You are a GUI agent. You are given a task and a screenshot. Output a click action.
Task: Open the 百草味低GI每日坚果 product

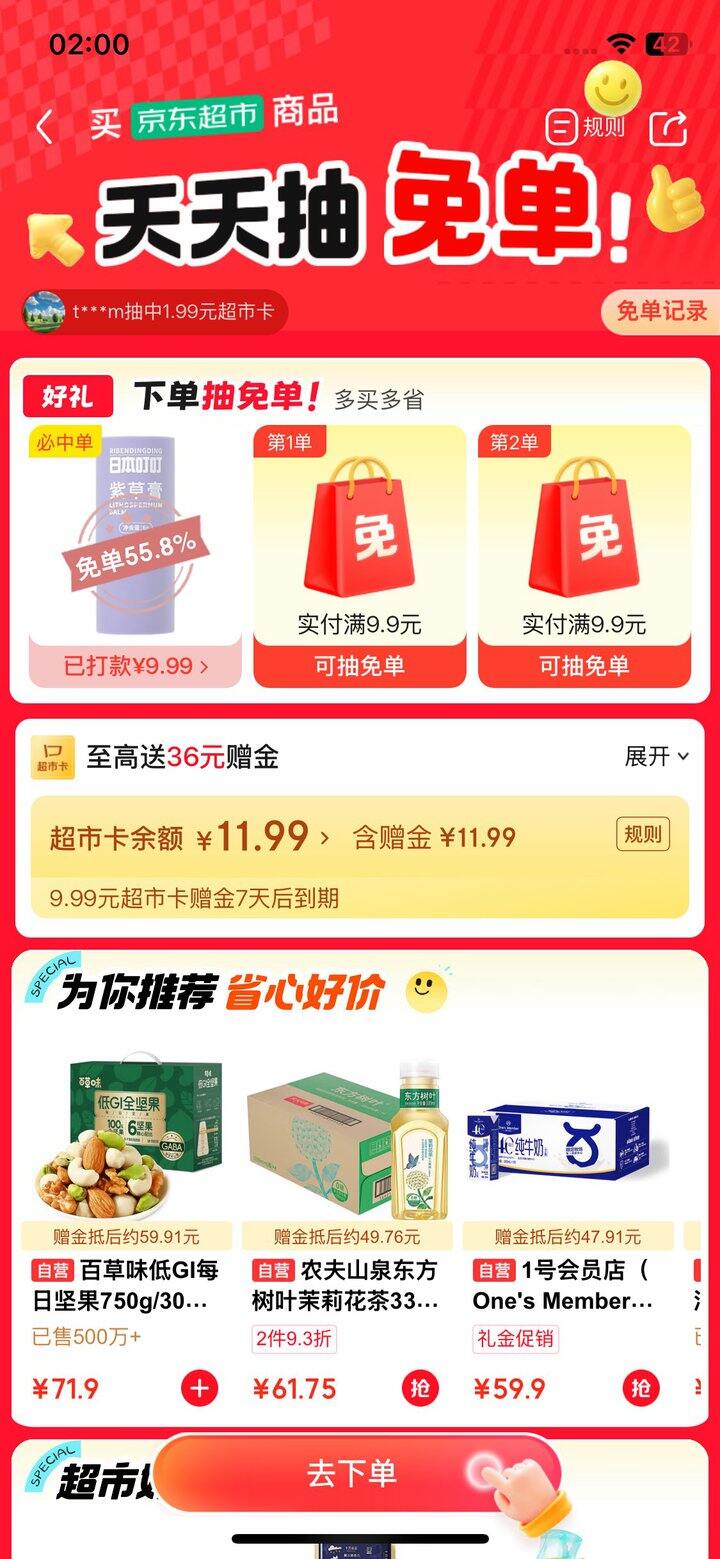(x=126, y=1286)
